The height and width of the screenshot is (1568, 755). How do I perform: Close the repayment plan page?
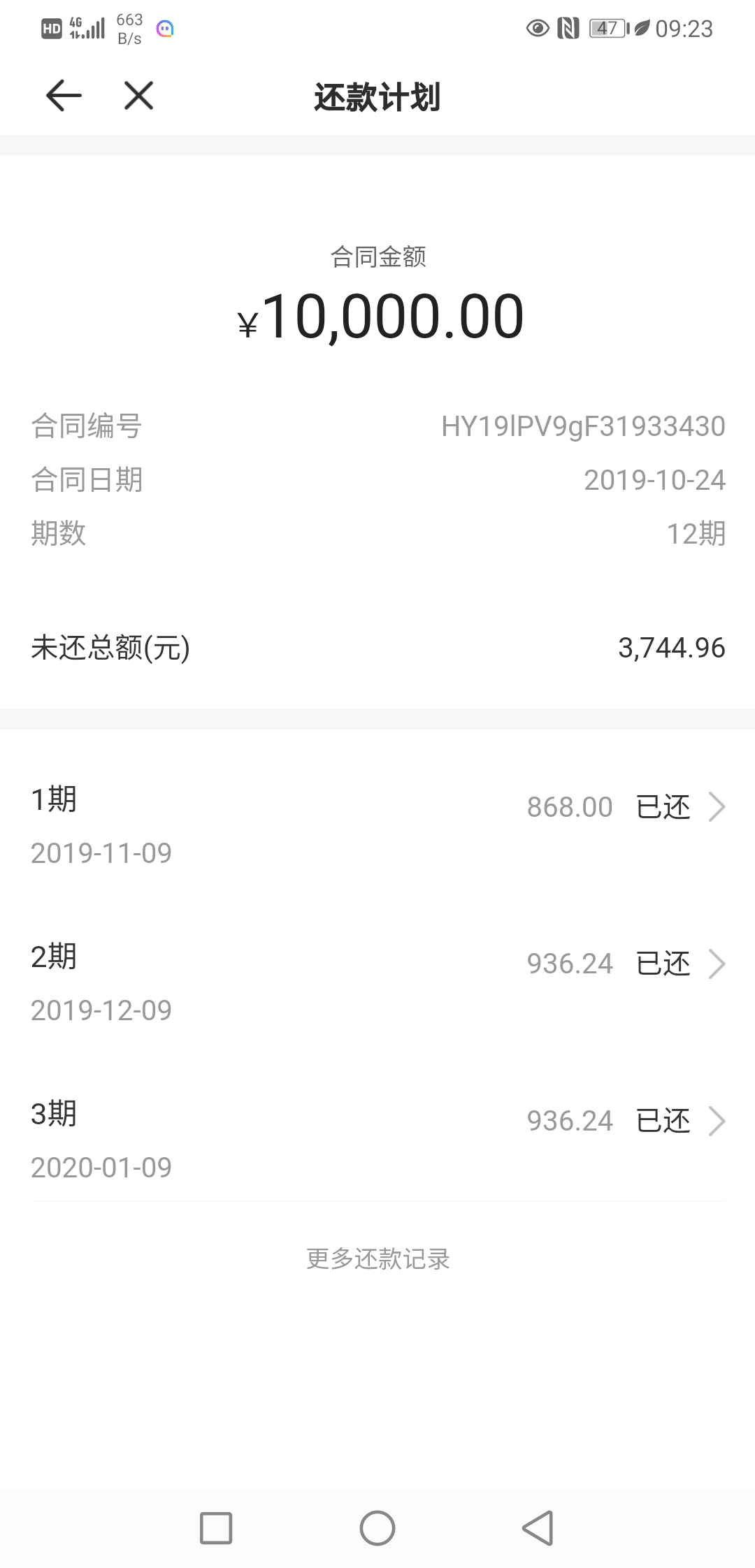tap(138, 96)
